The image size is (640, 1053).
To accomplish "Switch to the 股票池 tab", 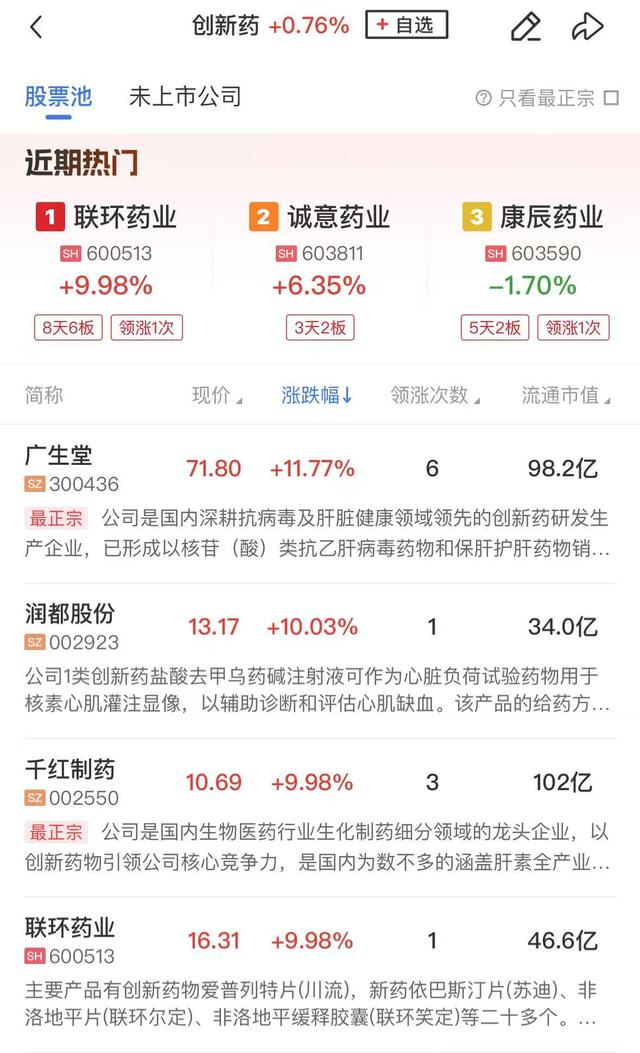I will click(x=58, y=97).
